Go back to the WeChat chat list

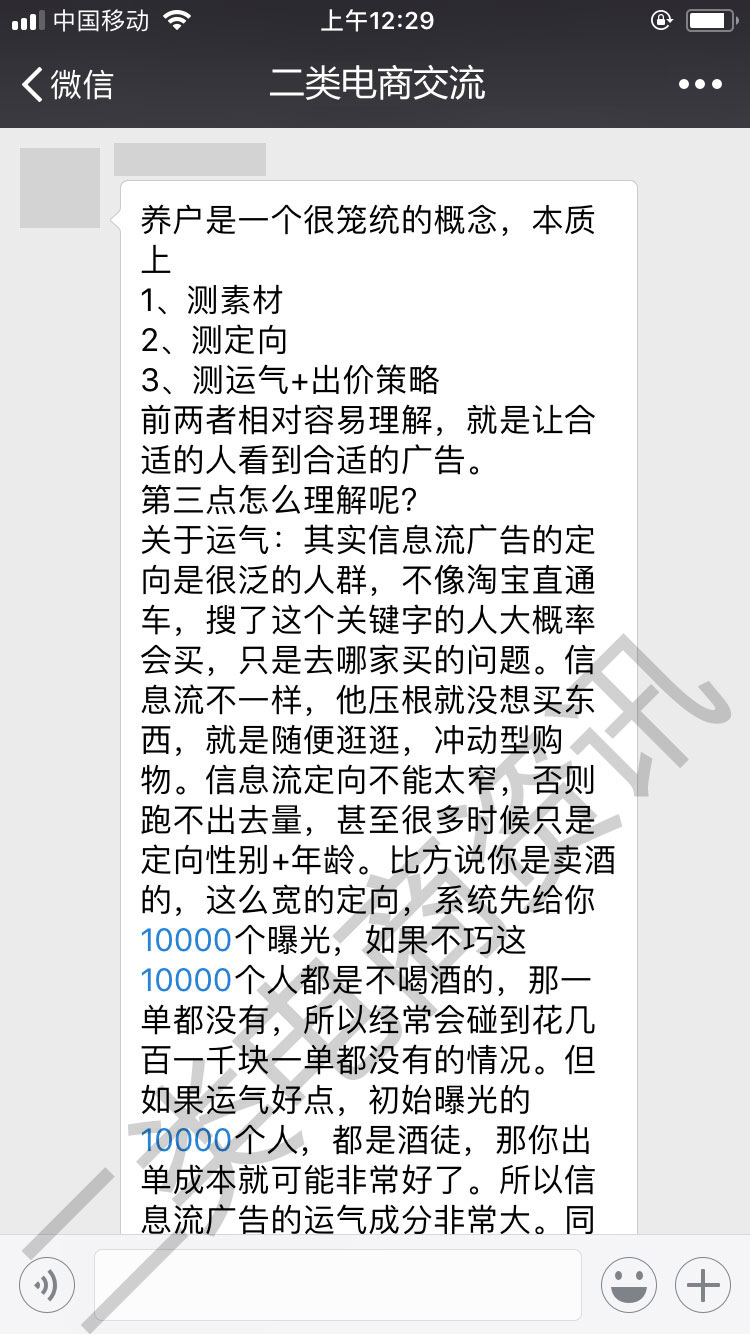pos(66,84)
